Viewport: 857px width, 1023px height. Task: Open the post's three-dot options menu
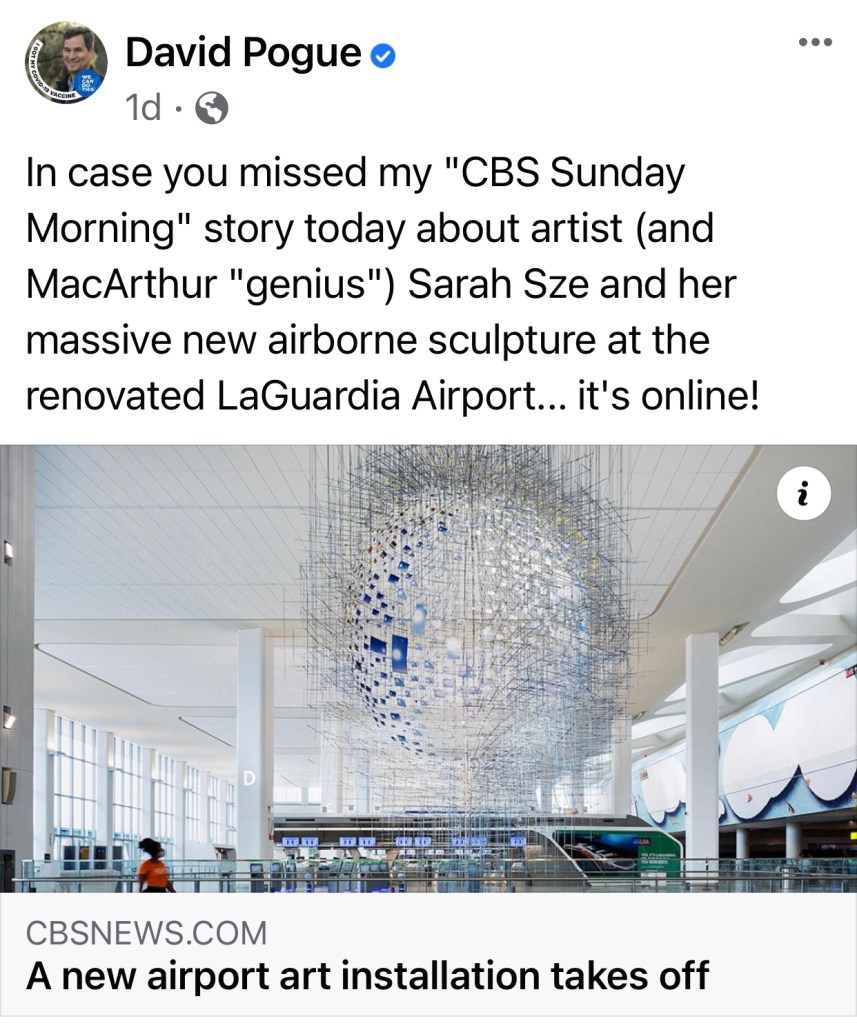(x=815, y=42)
